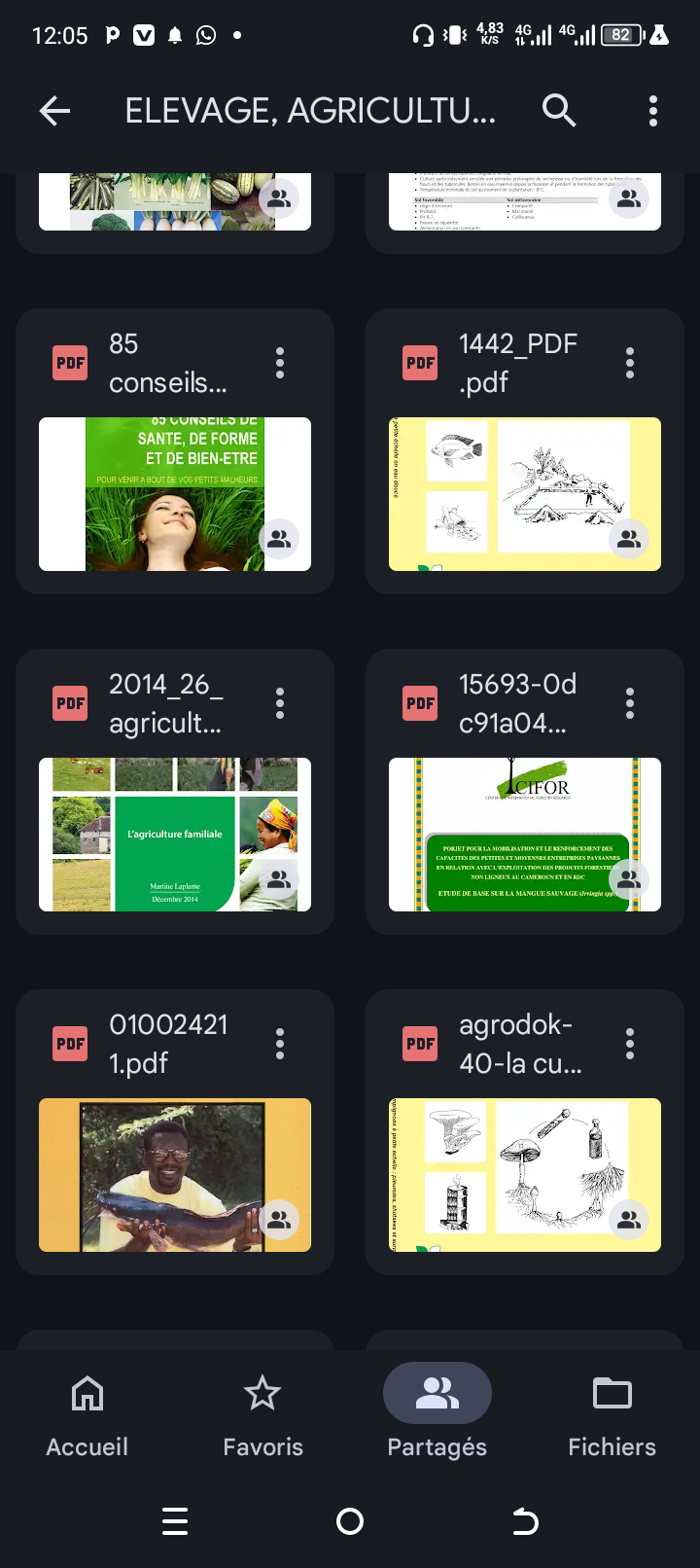Open the 85 conseils... PDF

(x=175, y=493)
